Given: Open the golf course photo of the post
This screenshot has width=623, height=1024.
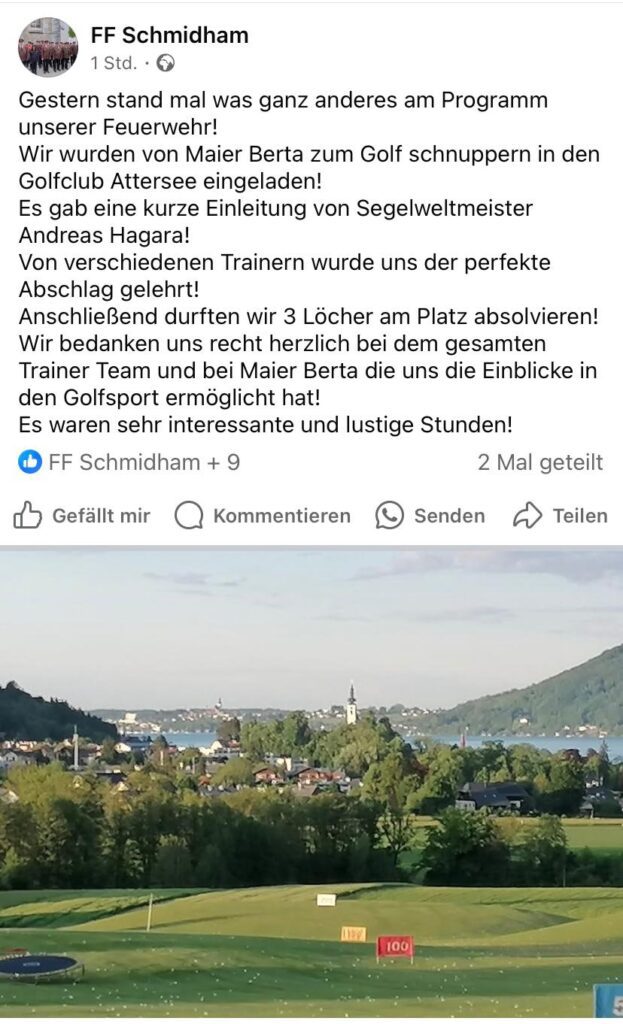Looking at the screenshot, I should pyautogui.click(x=312, y=783).
